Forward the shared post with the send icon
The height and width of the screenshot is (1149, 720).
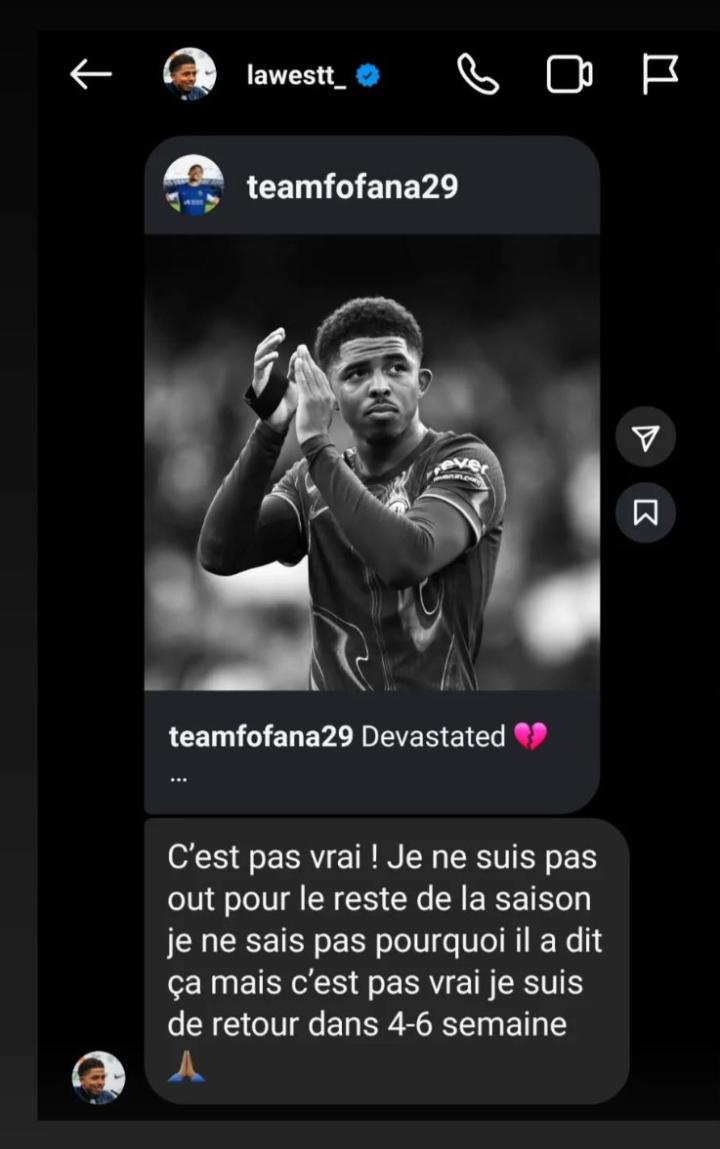[x=645, y=437]
